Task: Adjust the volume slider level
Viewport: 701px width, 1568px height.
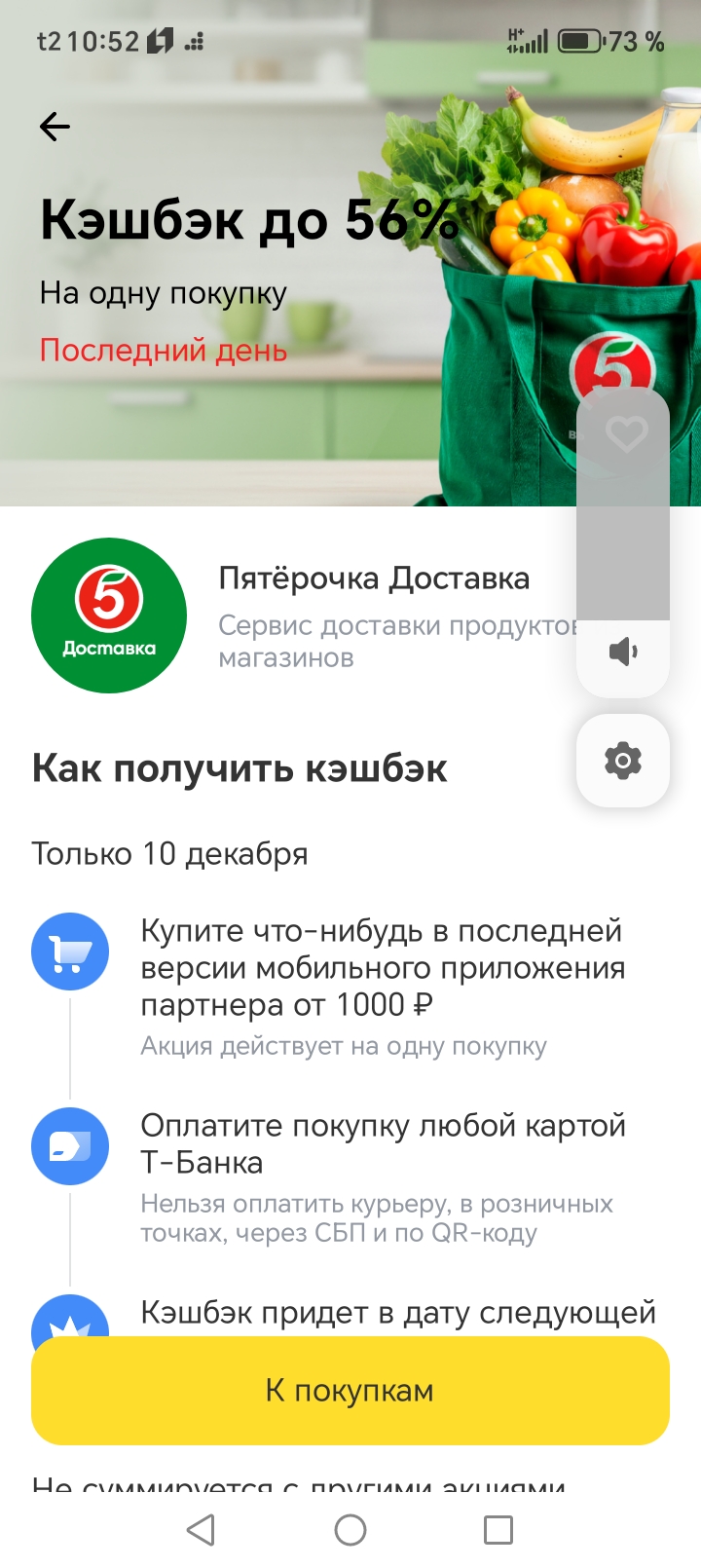Action: (623, 526)
